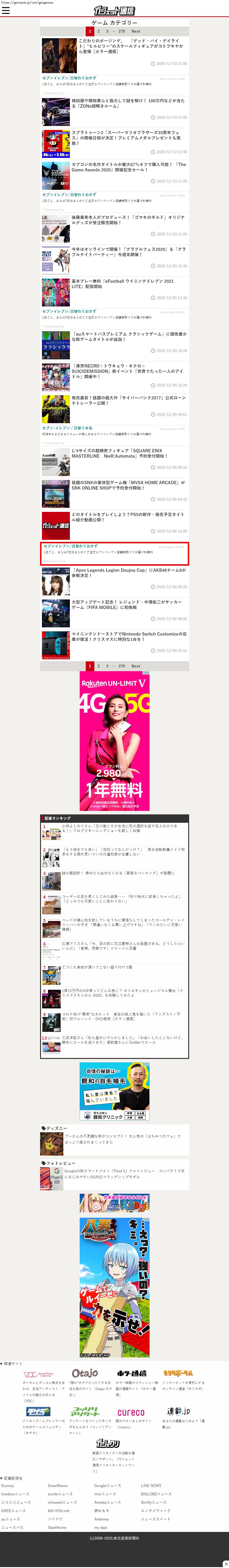Go to page 2 in top pagination

tap(99, 31)
